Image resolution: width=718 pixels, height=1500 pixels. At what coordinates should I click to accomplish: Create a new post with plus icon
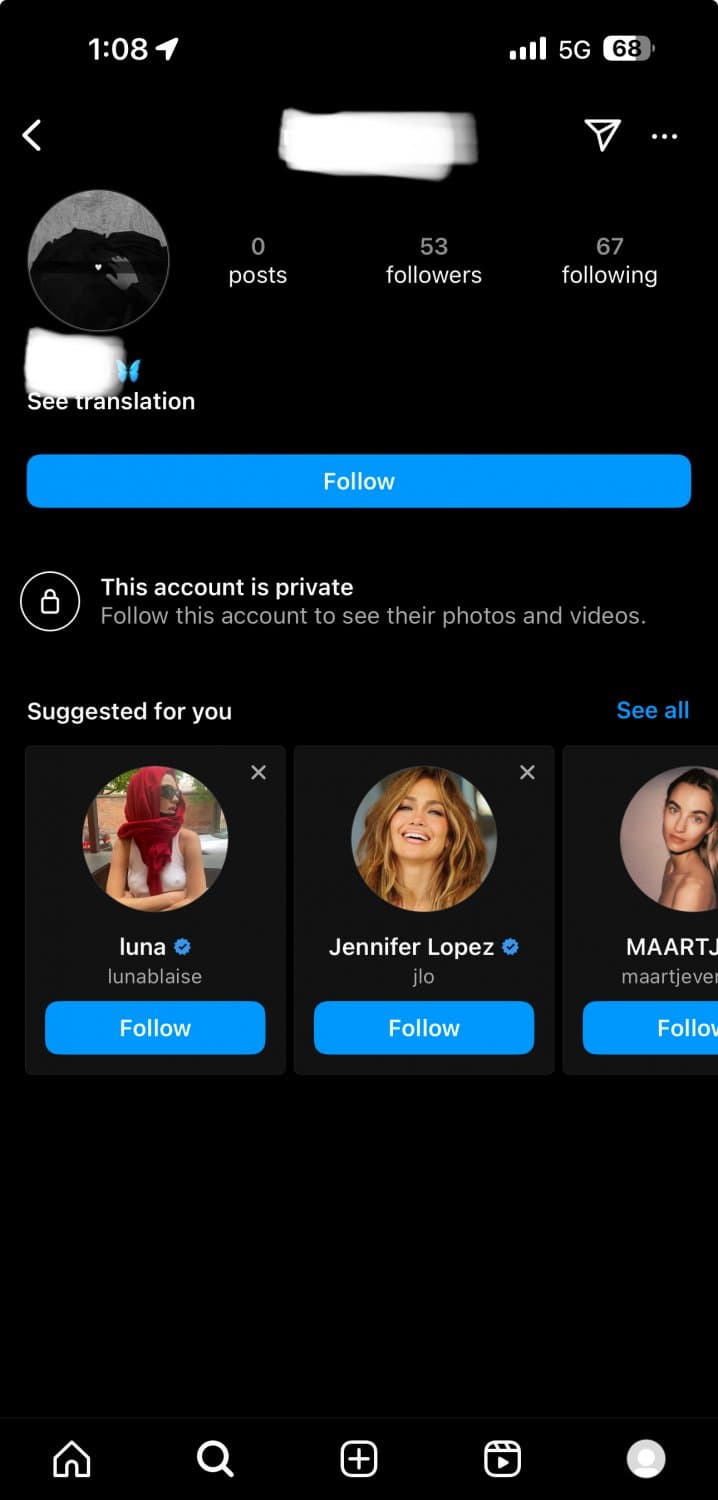pos(359,1459)
